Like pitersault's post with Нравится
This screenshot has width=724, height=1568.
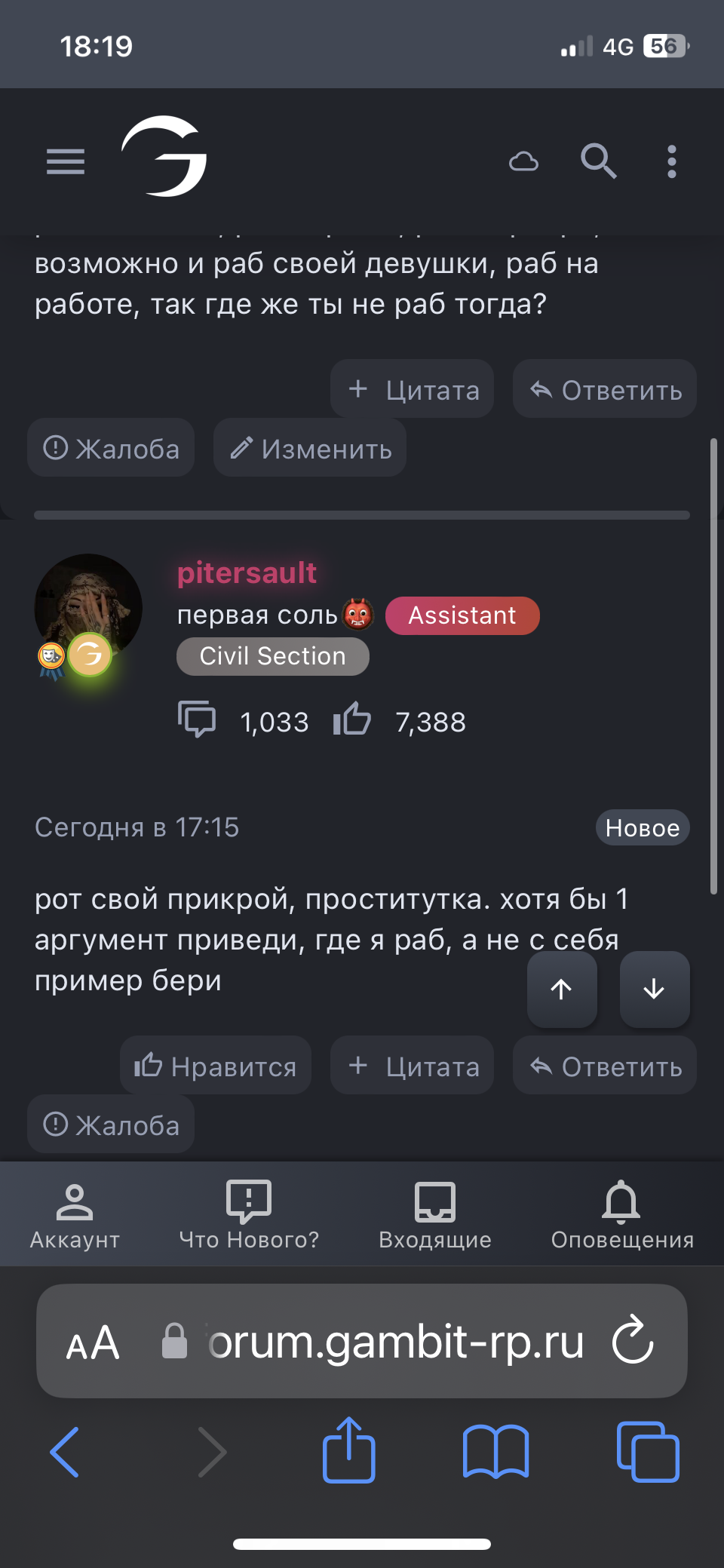216,1066
